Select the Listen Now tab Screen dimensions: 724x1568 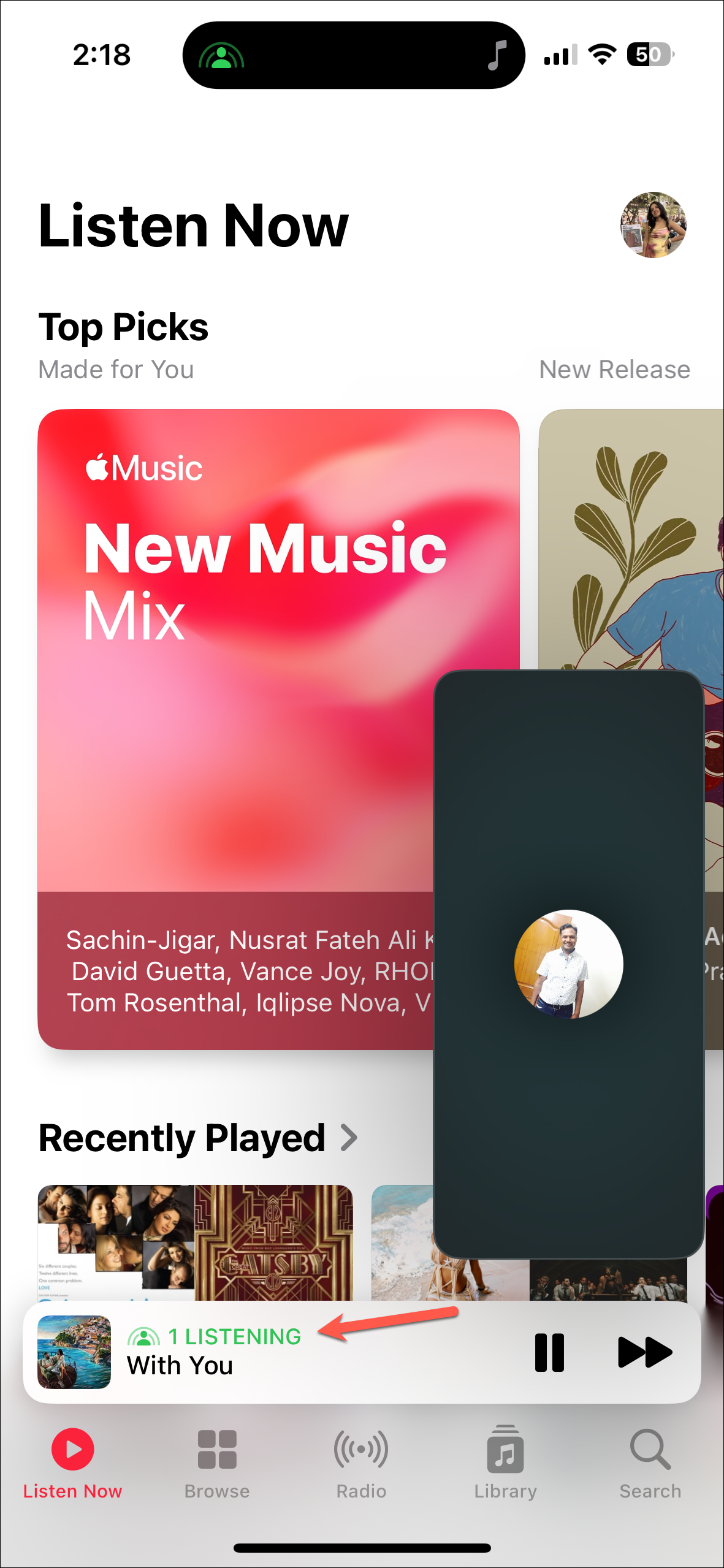tap(72, 1463)
